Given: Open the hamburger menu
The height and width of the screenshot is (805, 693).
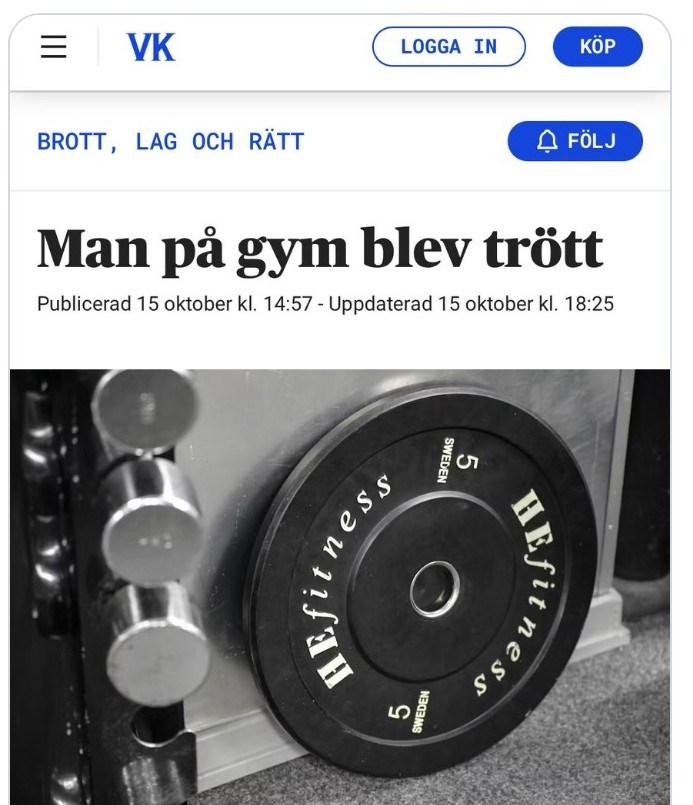Looking at the screenshot, I should point(54,47).
